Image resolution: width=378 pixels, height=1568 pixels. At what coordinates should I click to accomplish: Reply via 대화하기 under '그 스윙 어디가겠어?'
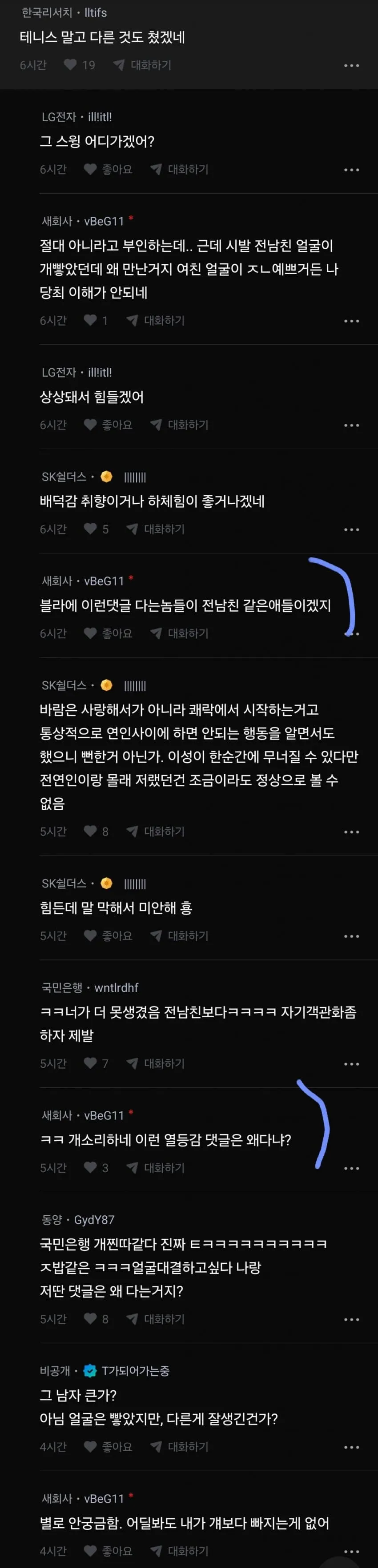pos(179,169)
